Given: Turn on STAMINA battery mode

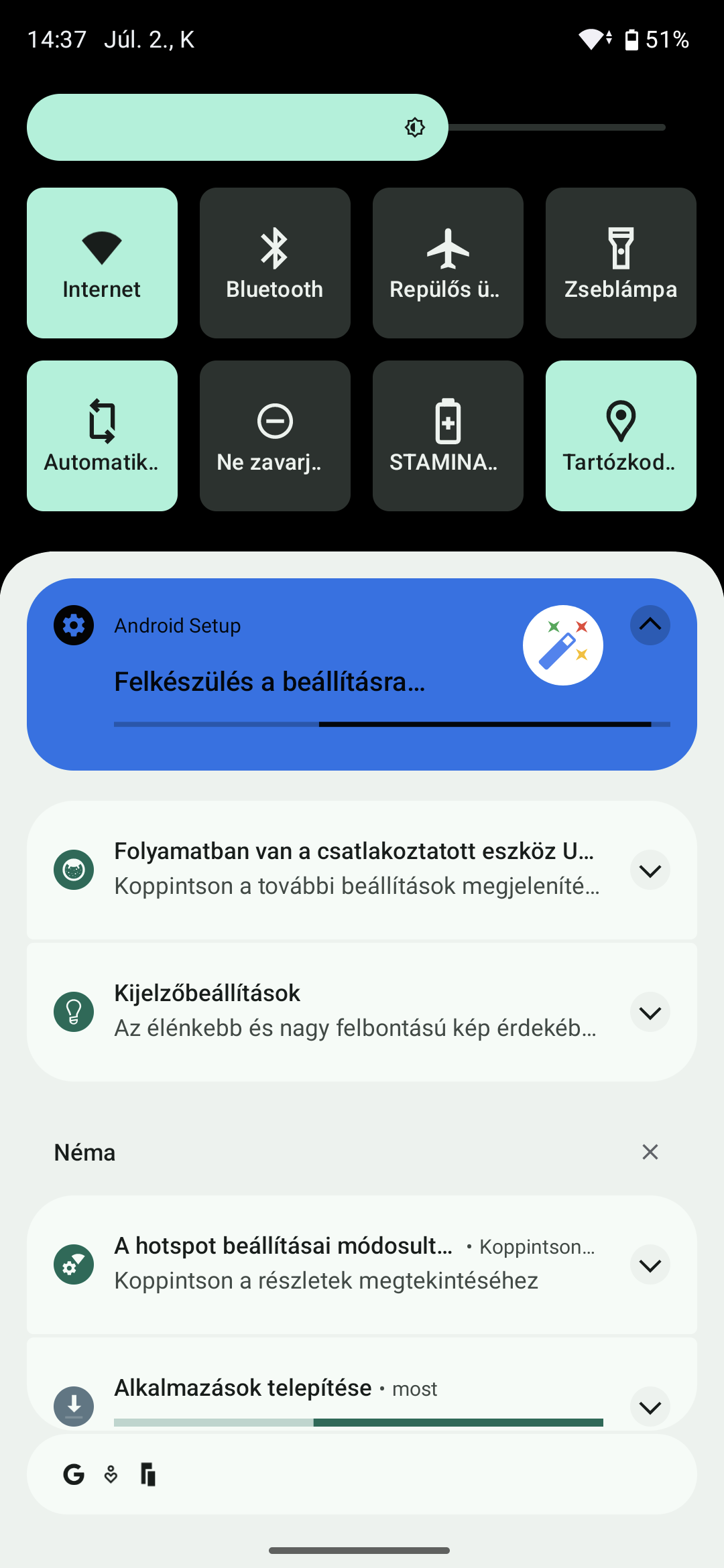Looking at the screenshot, I should coord(448,436).
